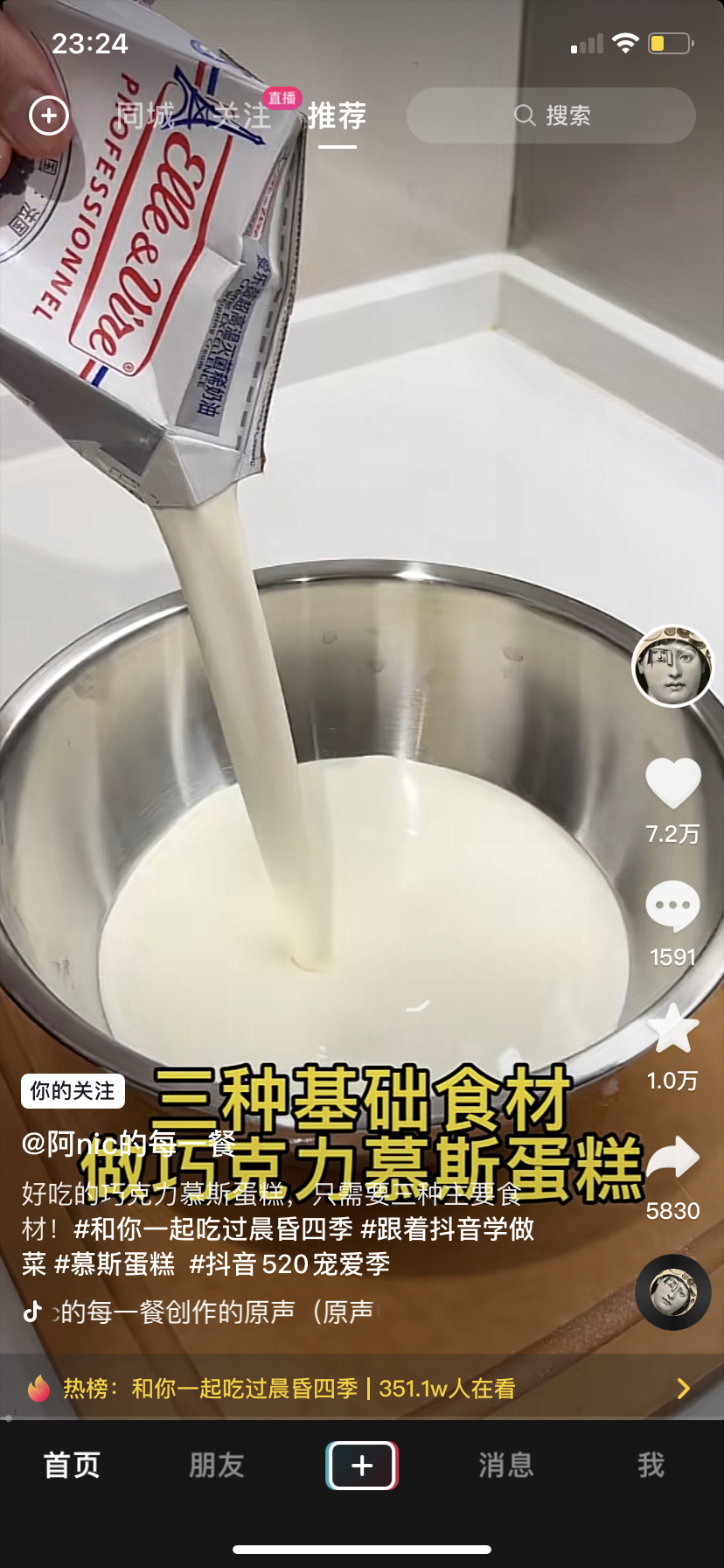Create a new video with plus button
This screenshot has height=1568, width=724.
click(362, 1465)
